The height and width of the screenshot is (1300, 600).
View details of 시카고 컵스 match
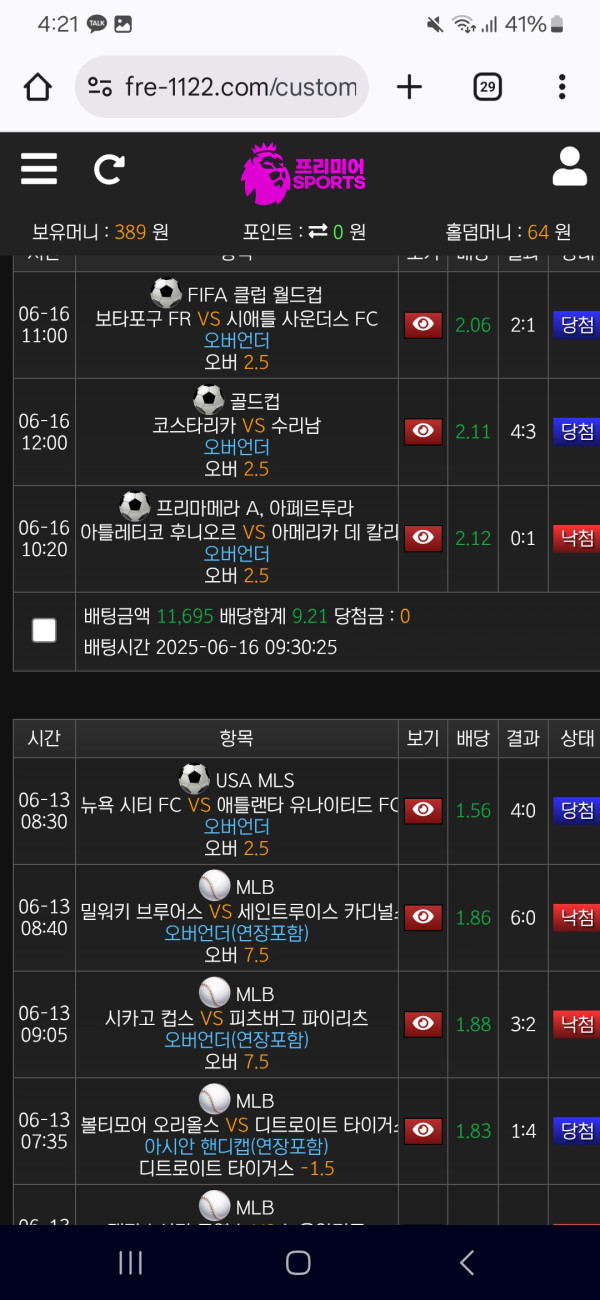(423, 1024)
